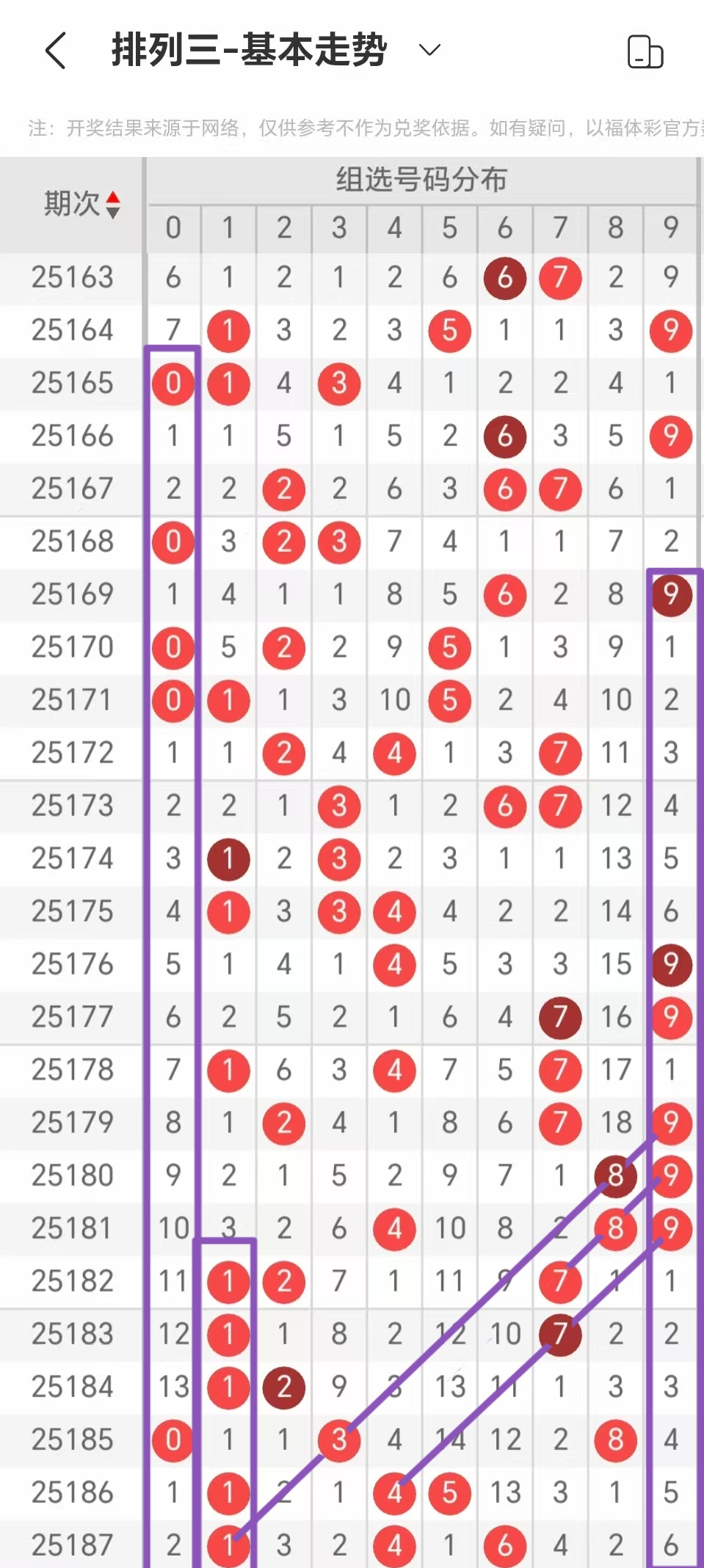The height and width of the screenshot is (1568, 704).
Task: Expand the 排列三-基本走势 dropdown
Action: click(429, 50)
